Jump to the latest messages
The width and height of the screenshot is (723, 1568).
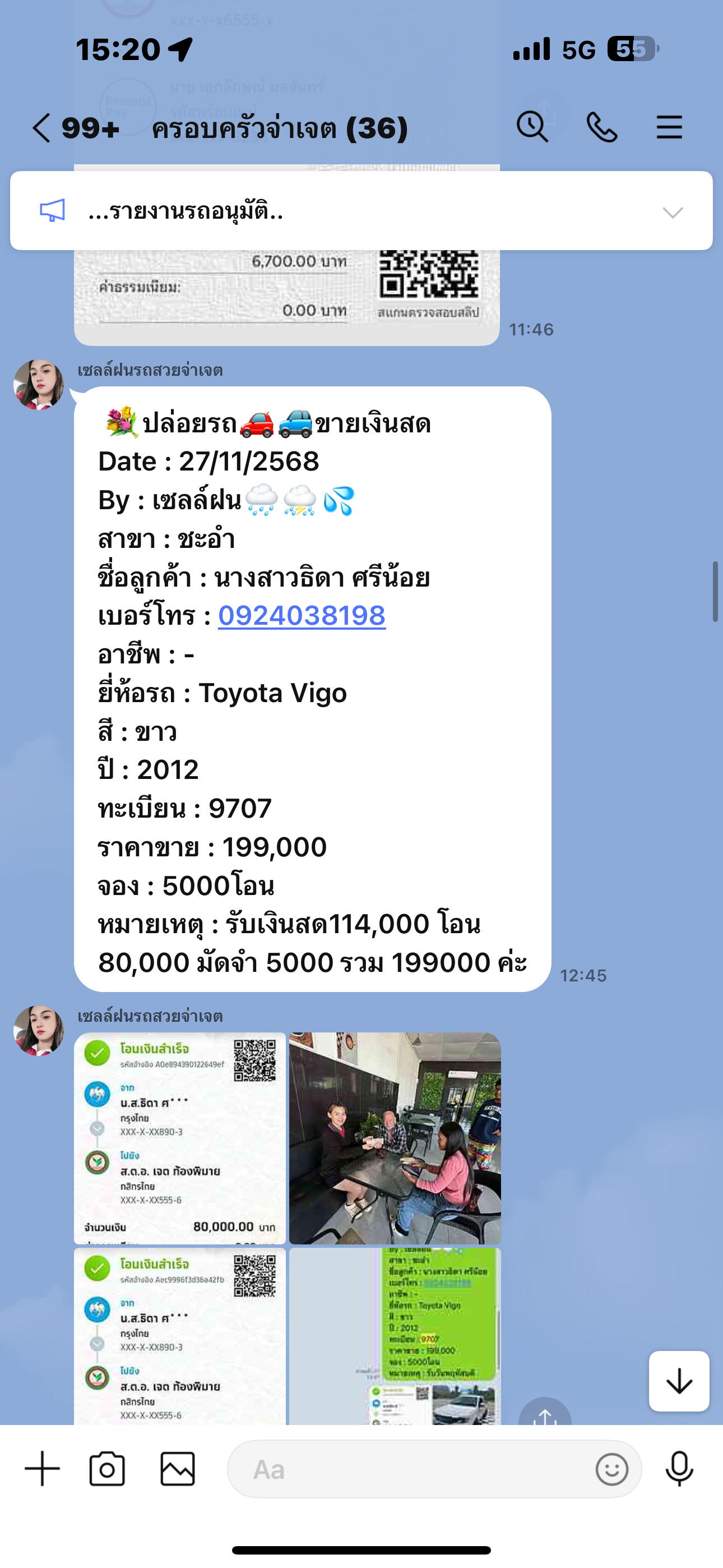(679, 1381)
